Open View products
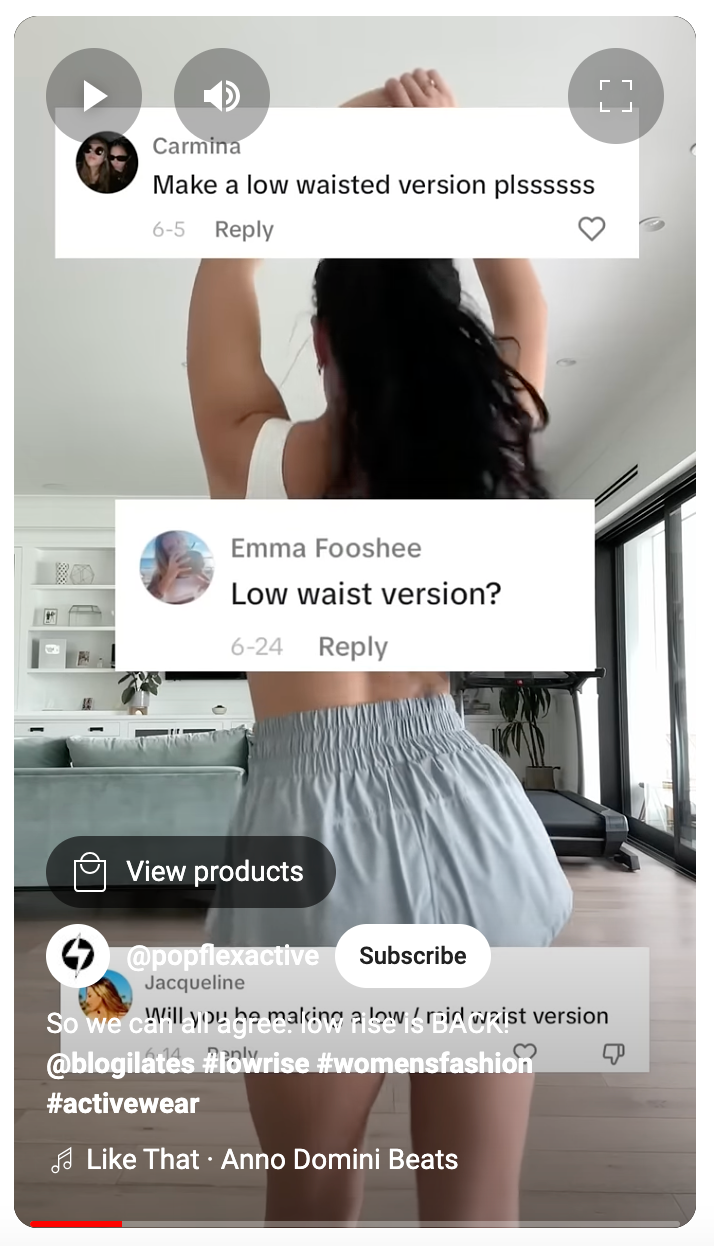The image size is (714, 1246). point(191,871)
